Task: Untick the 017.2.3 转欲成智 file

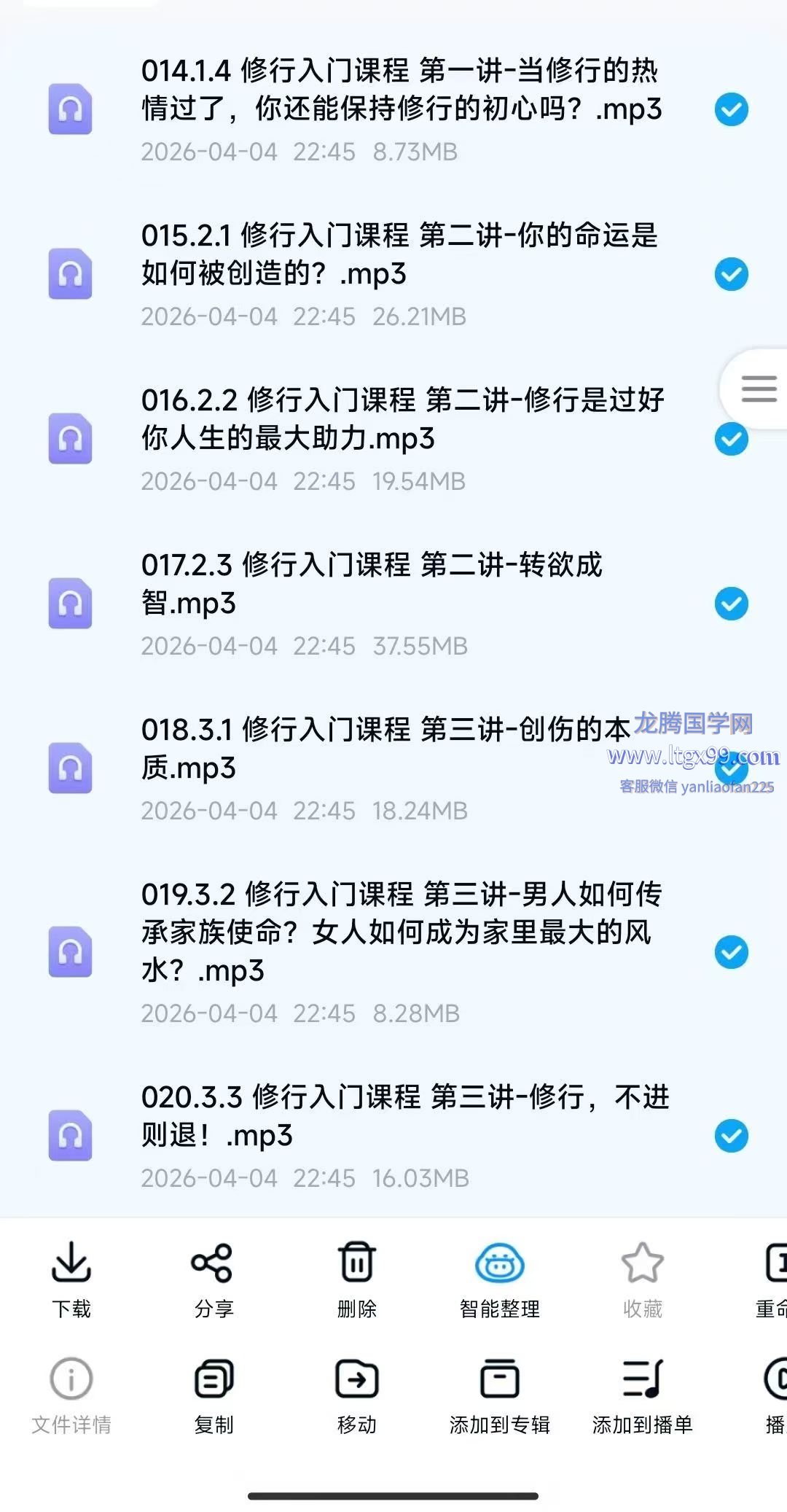Action: [731, 604]
